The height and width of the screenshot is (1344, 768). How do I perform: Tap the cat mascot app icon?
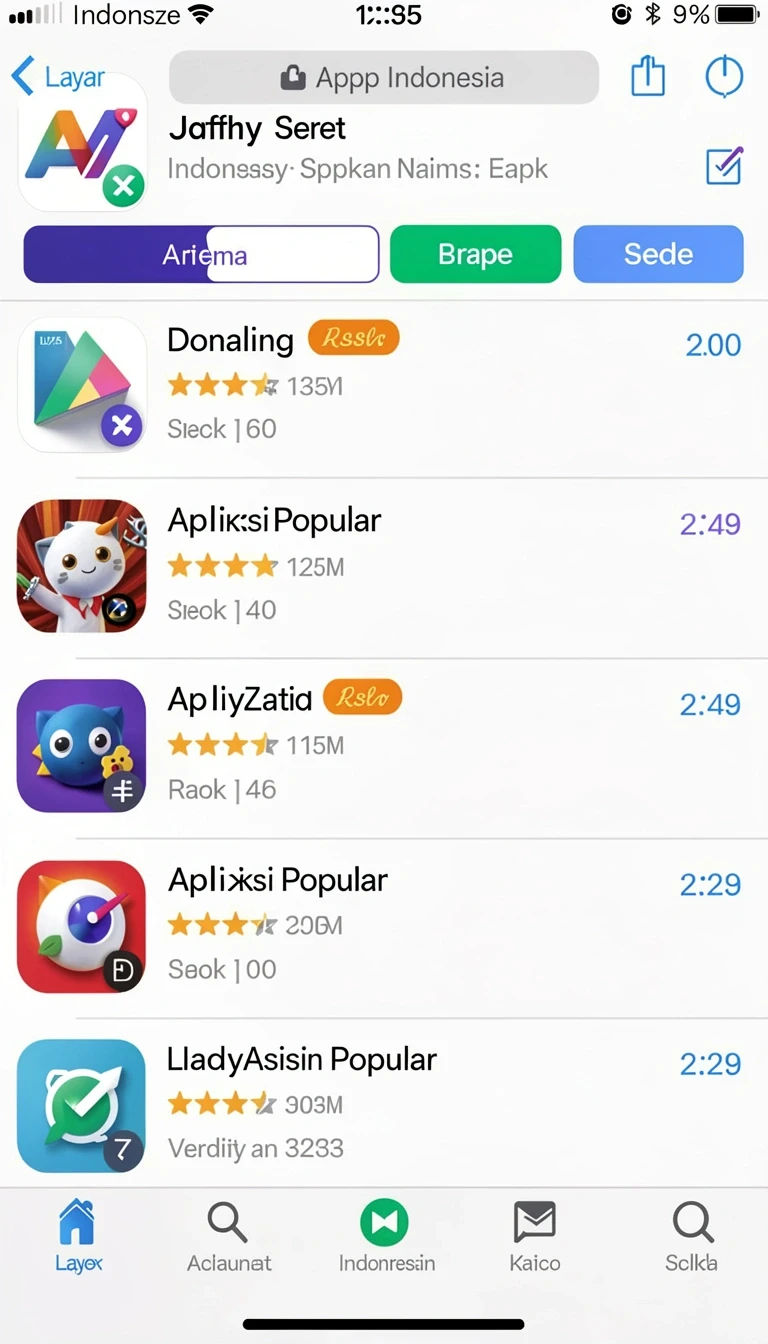[81, 565]
